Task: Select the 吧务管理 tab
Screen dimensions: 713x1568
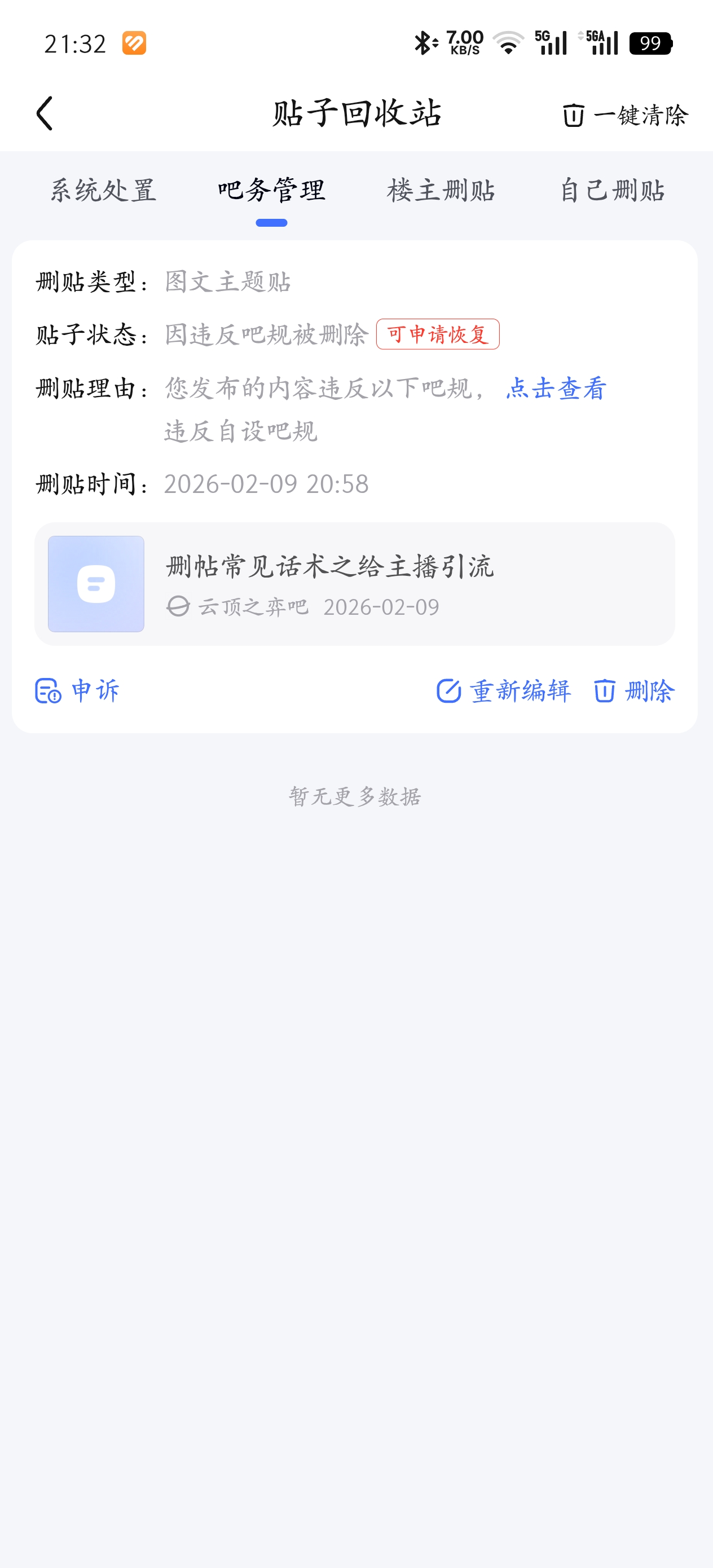Action: 271,191
